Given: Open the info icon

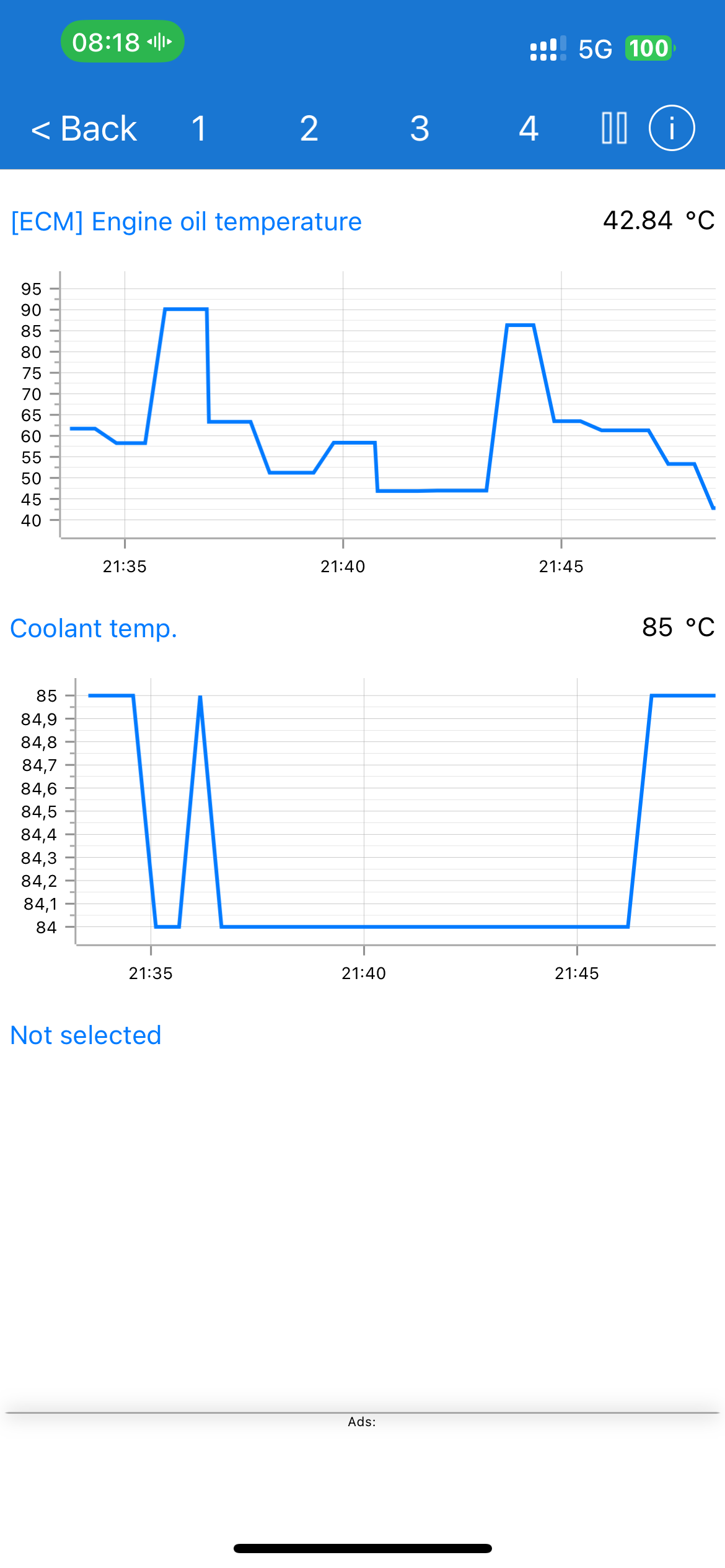Looking at the screenshot, I should [x=672, y=128].
